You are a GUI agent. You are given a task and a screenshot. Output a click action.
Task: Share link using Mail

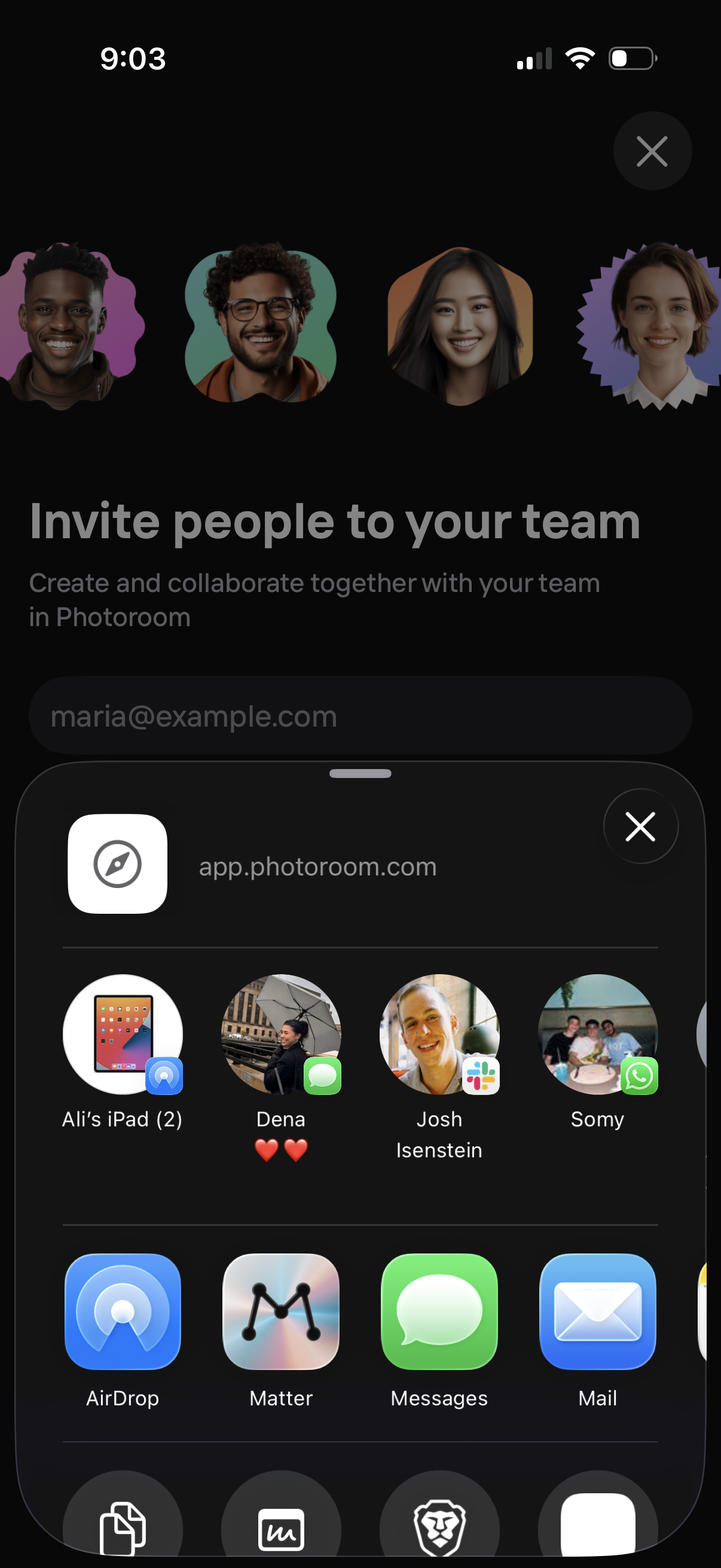[x=597, y=1311]
